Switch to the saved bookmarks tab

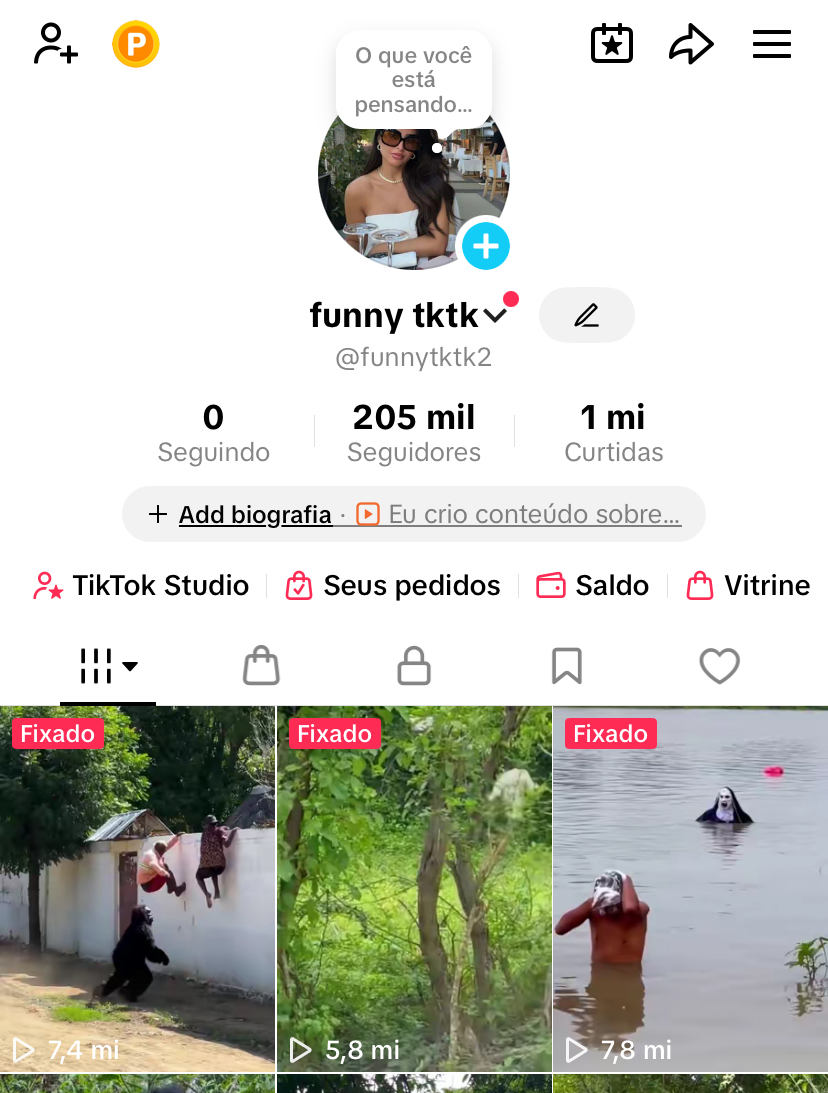coord(567,666)
